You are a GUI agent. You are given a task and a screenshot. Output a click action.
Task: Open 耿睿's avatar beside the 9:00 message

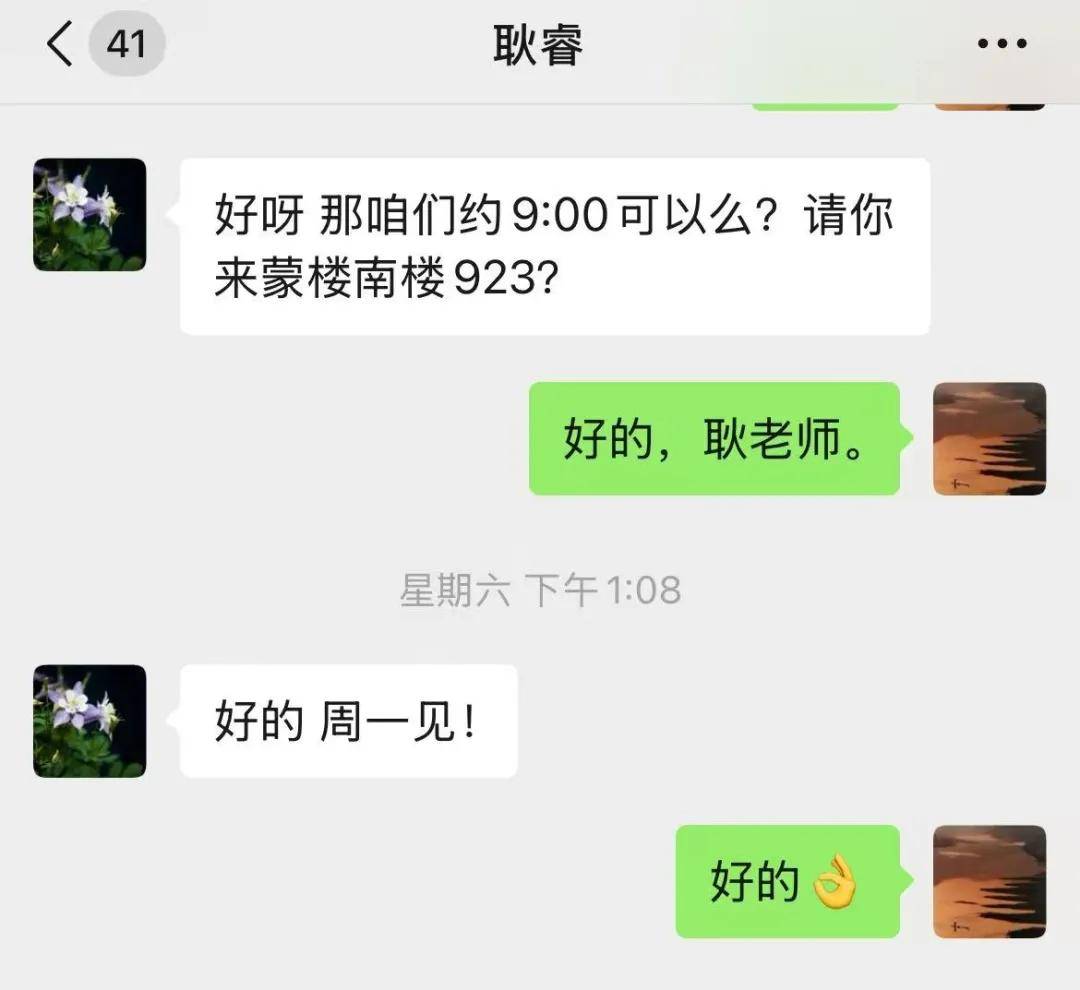(90, 215)
